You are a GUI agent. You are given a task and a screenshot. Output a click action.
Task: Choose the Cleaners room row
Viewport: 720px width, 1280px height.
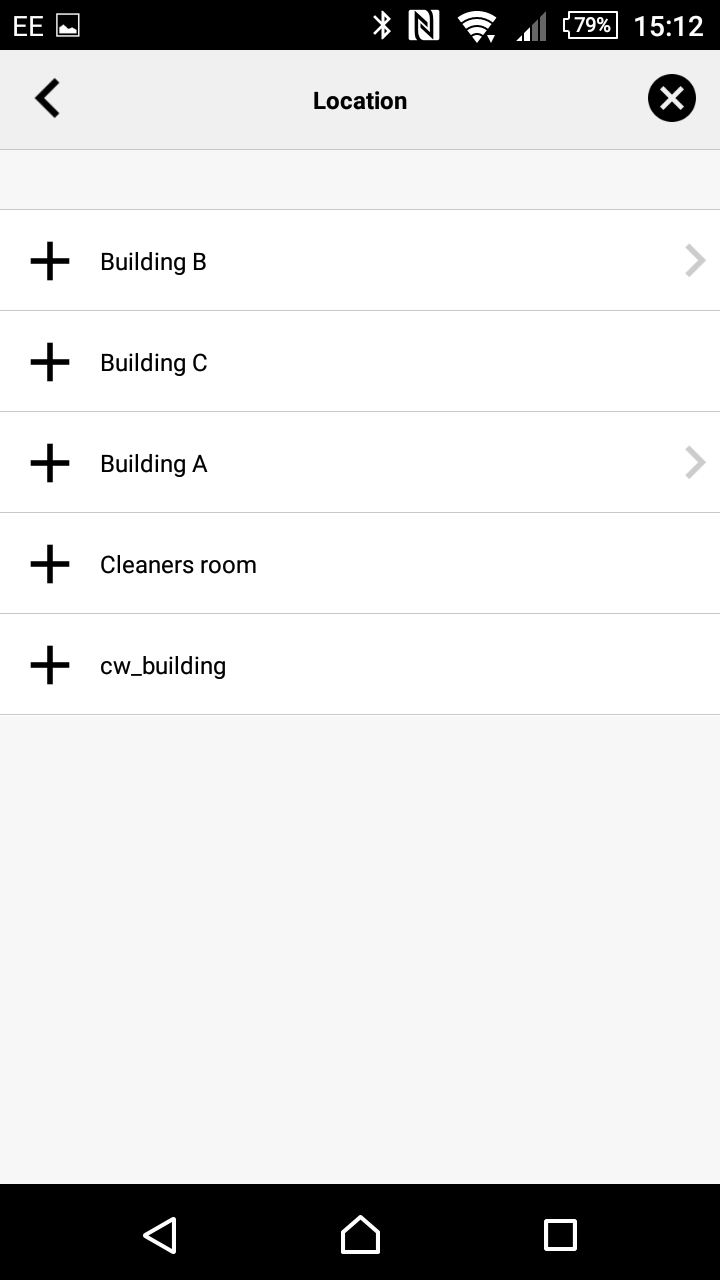pos(360,563)
